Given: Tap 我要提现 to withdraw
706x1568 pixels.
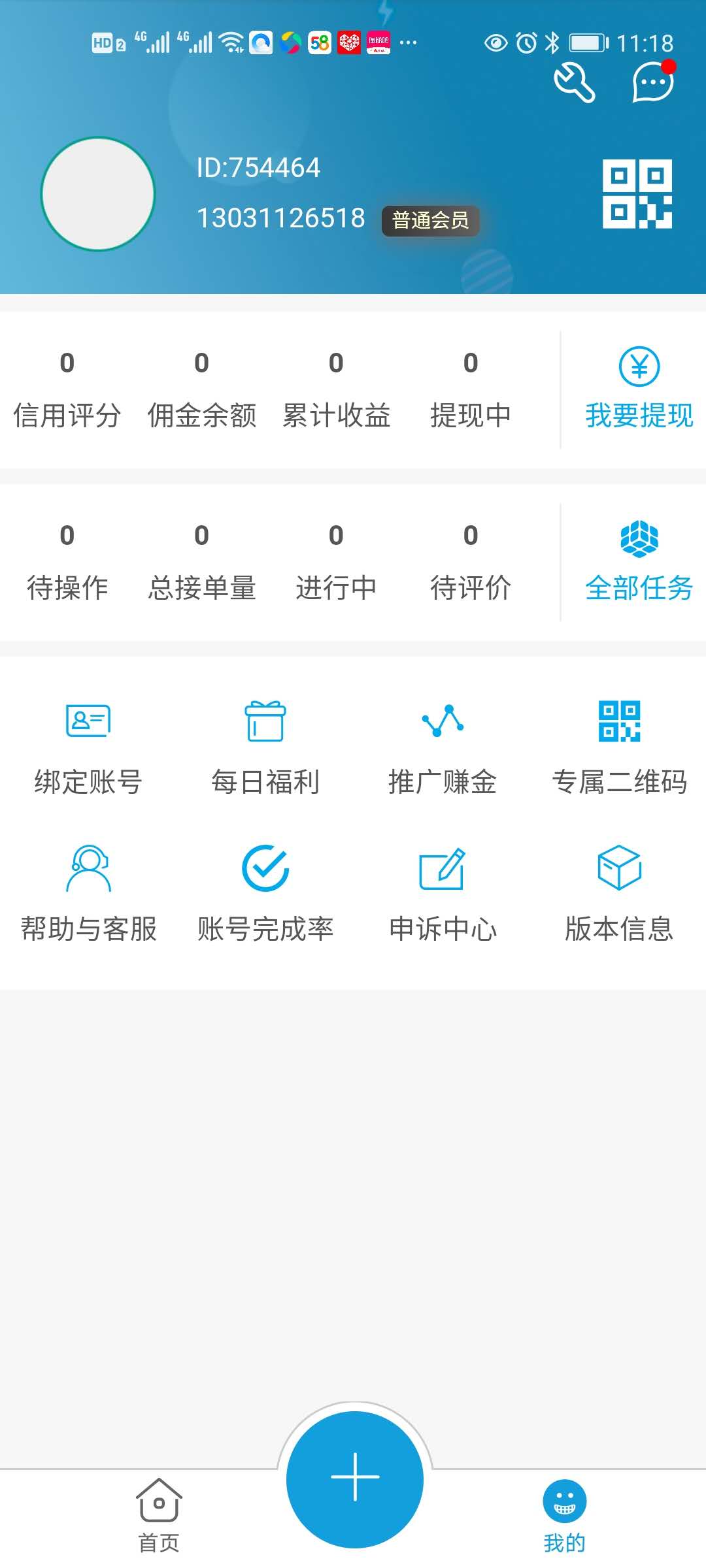Looking at the screenshot, I should 639,389.
